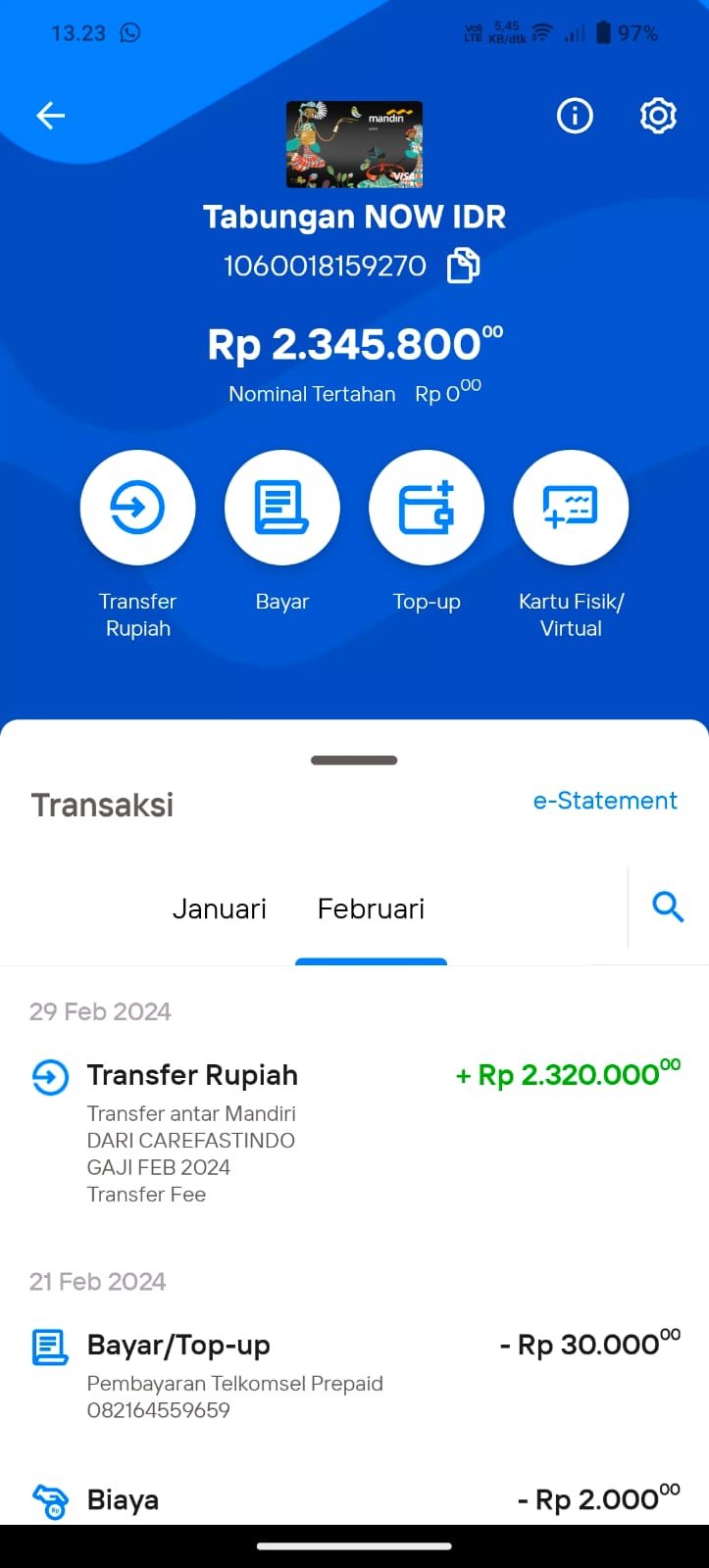Open the e-Statement link

[x=605, y=801]
